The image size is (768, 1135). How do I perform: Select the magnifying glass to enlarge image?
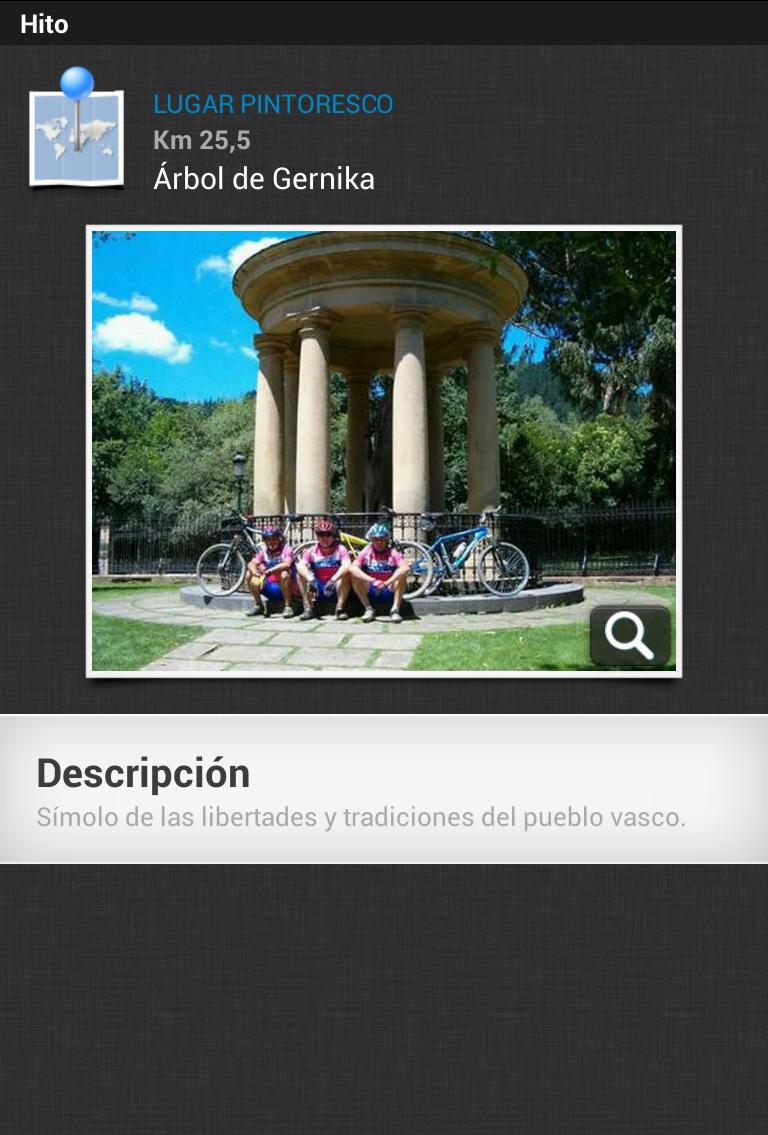[629, 635]
